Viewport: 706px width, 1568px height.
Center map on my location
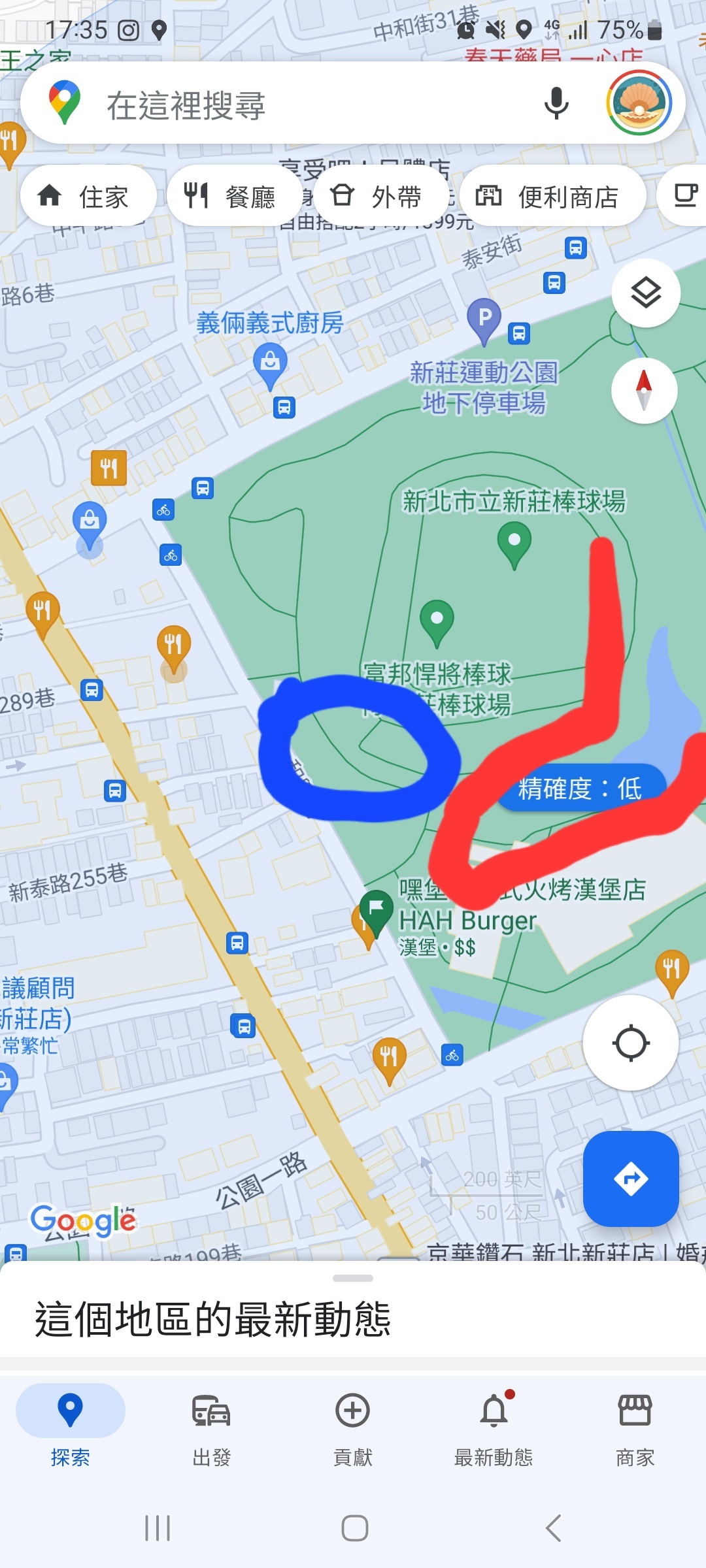630,1043
